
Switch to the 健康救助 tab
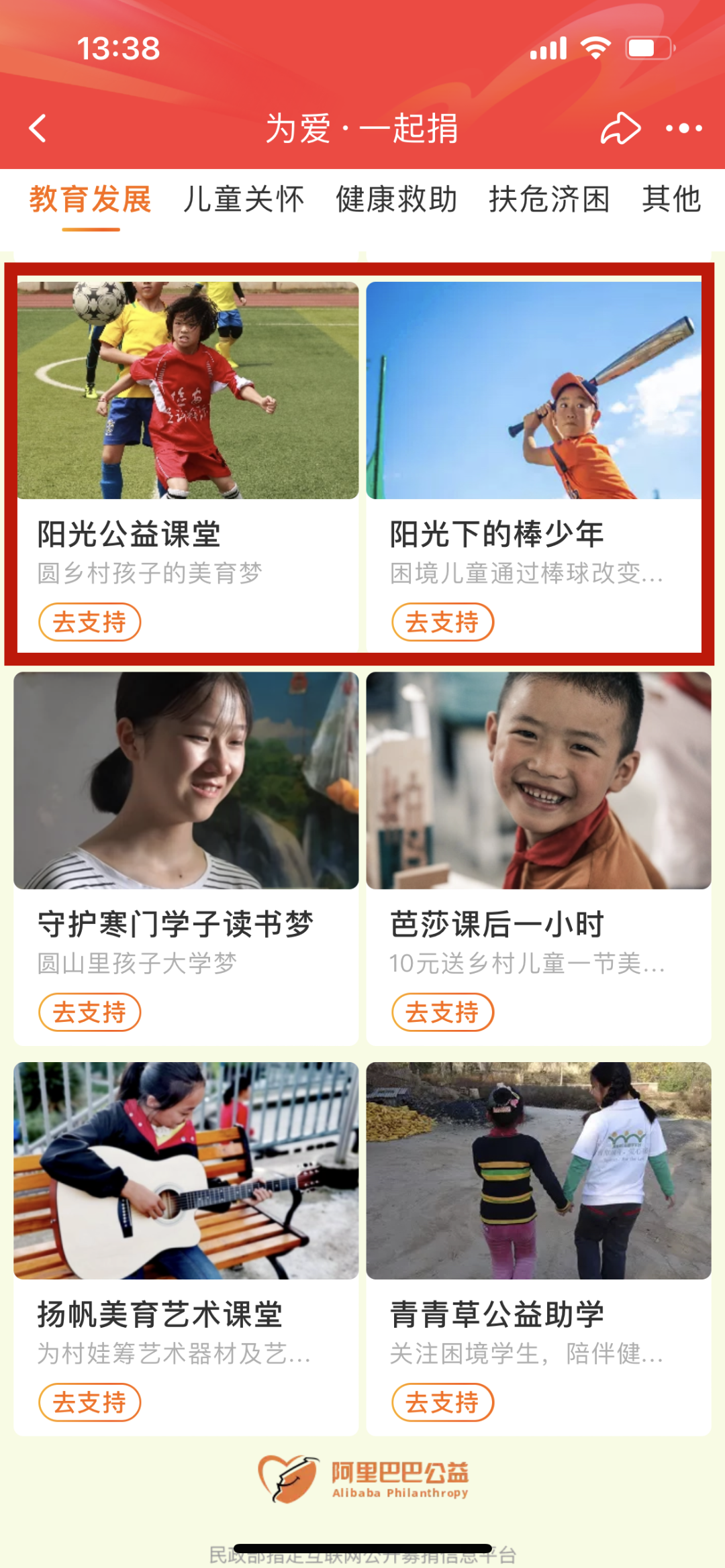(x=396, y=200)
